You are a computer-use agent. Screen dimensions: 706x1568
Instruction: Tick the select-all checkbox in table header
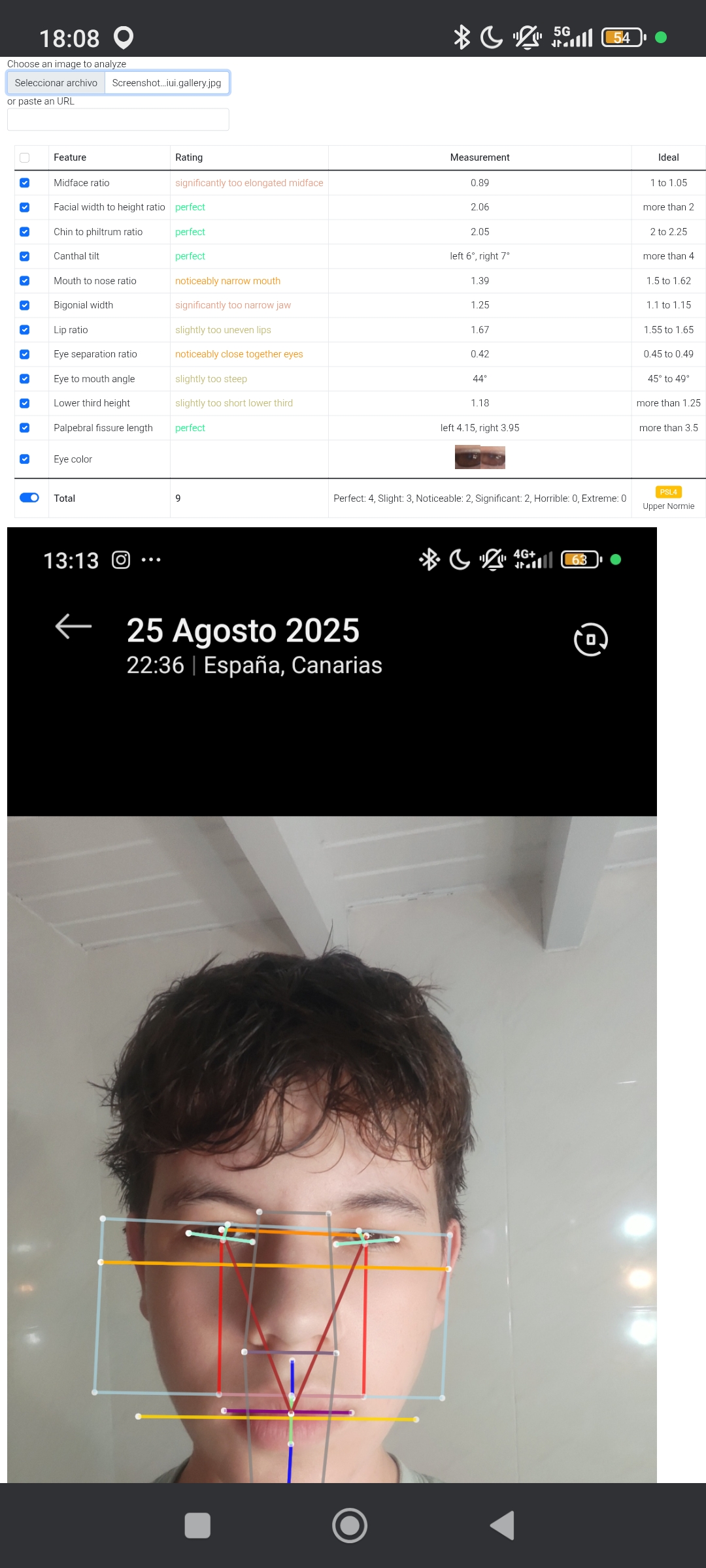(x=25, y=157)
